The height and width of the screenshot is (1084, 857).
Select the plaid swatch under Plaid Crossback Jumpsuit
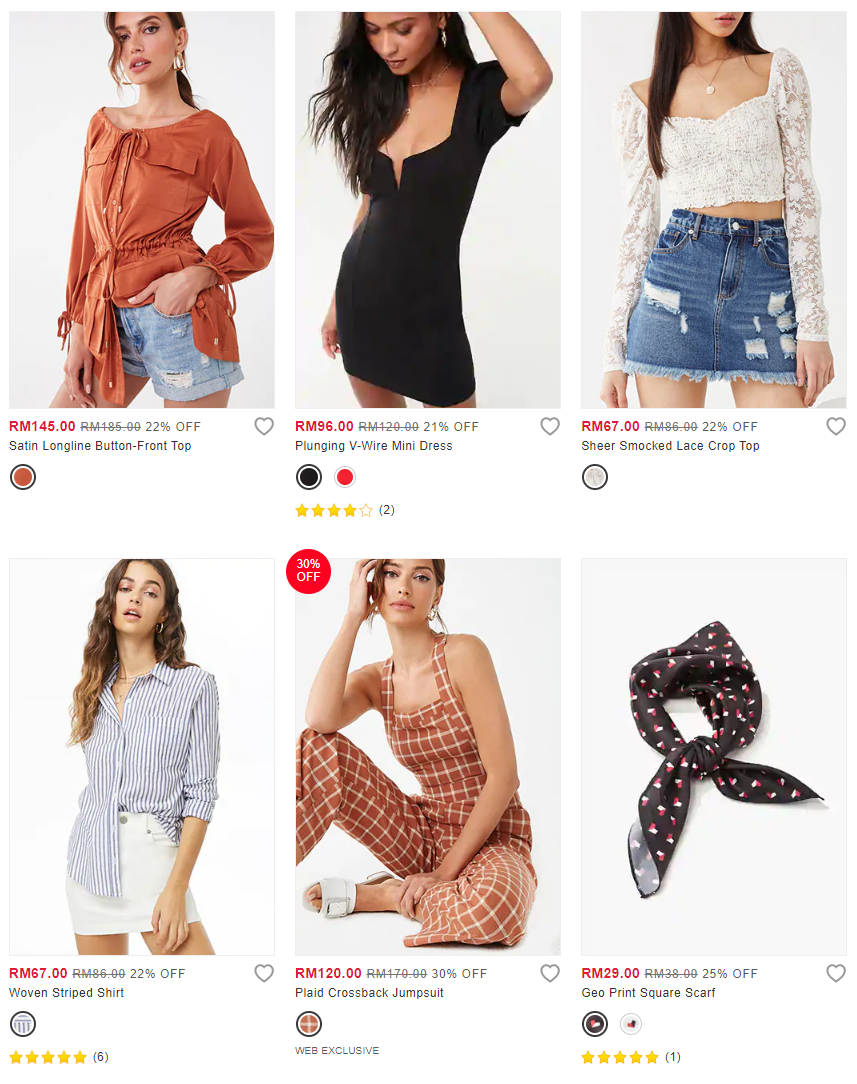[x=309, y=1024]
